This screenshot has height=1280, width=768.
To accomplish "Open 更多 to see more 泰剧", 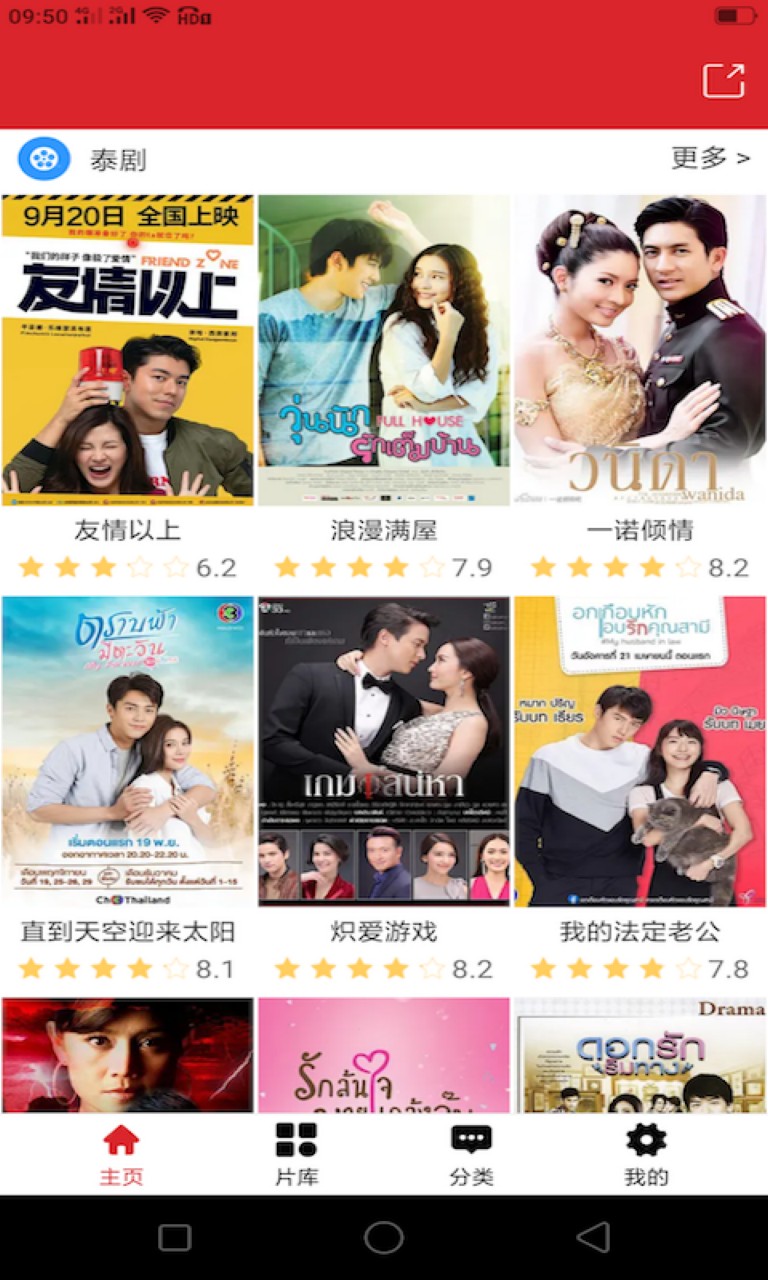I will coord(710,158).
